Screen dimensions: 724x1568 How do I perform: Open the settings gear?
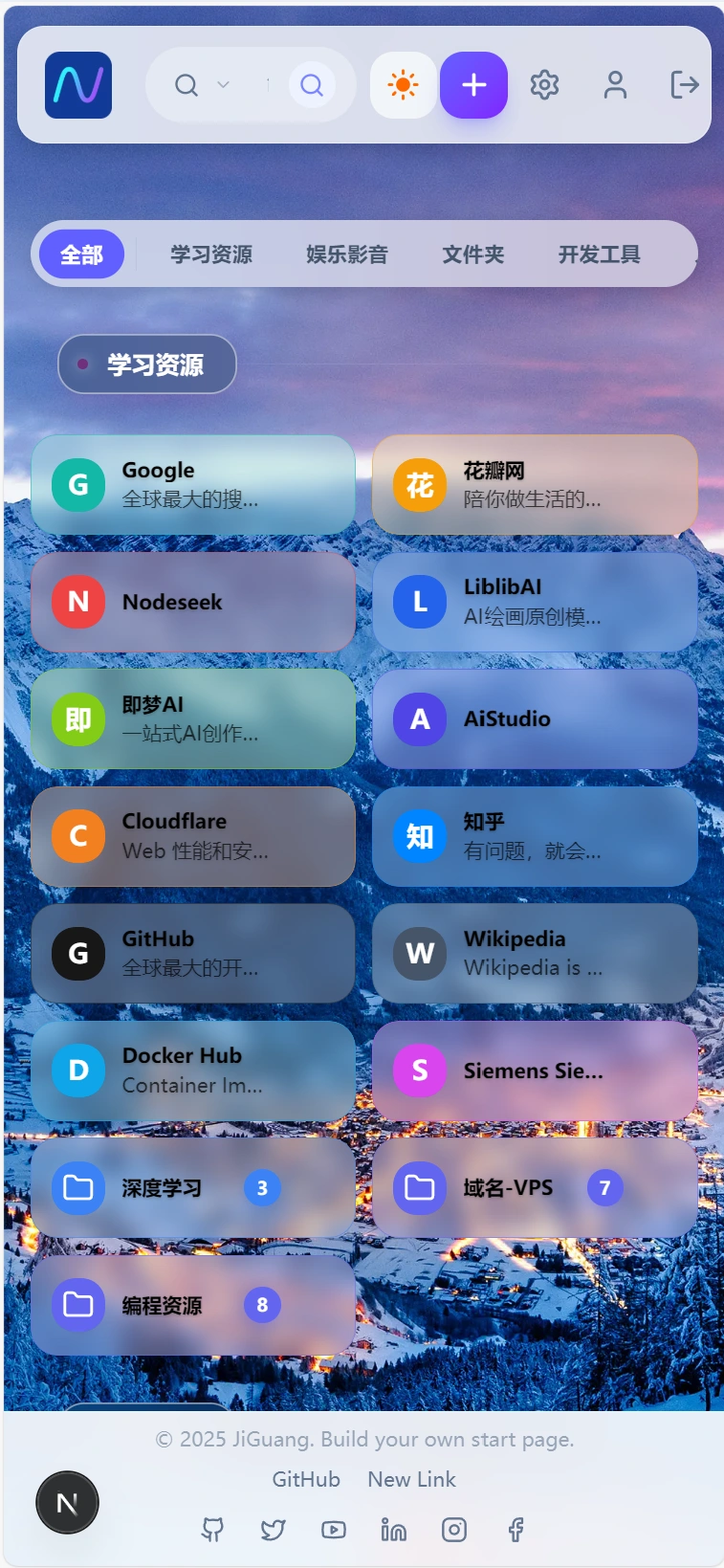(544, 85)
